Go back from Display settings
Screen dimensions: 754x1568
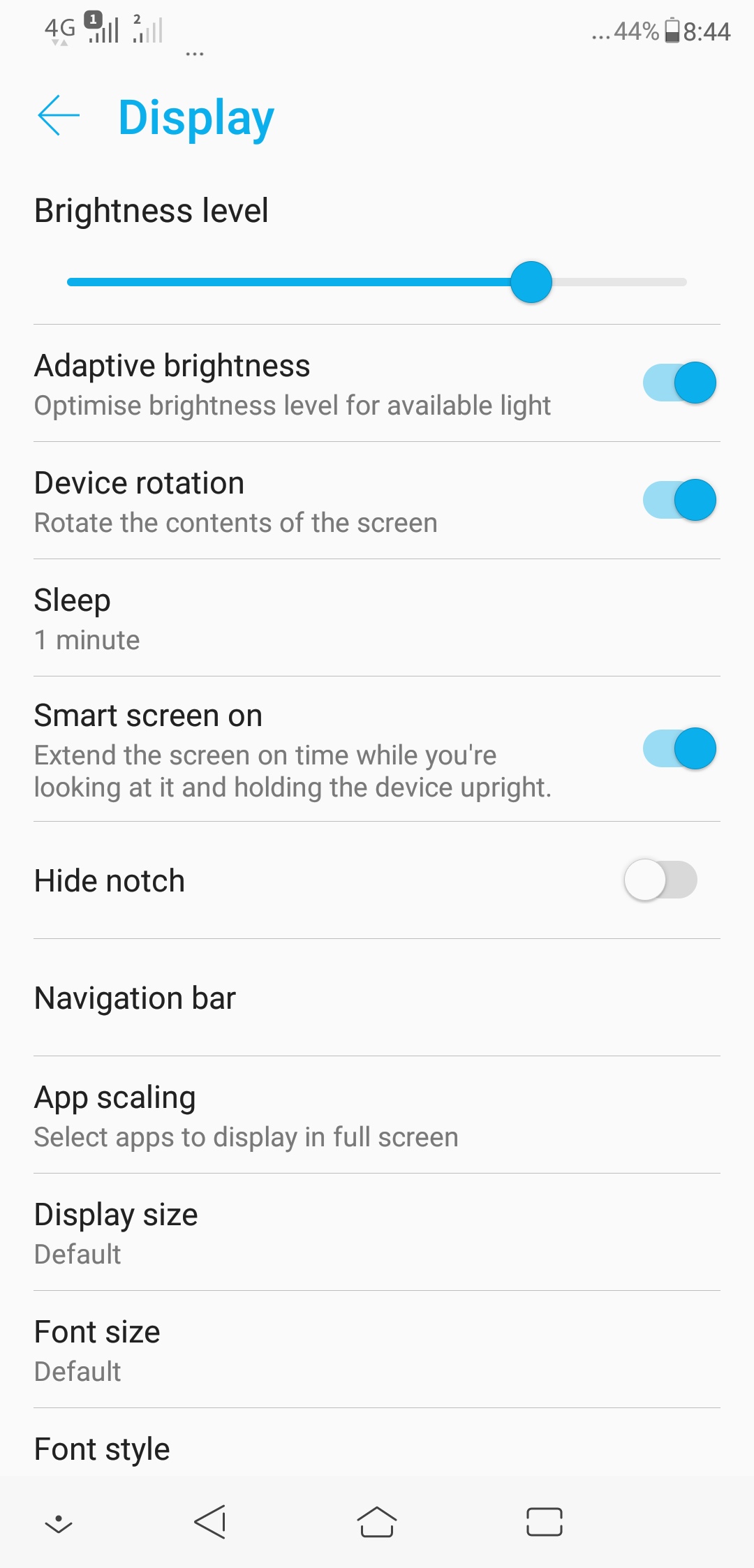[x=59, y=115]
